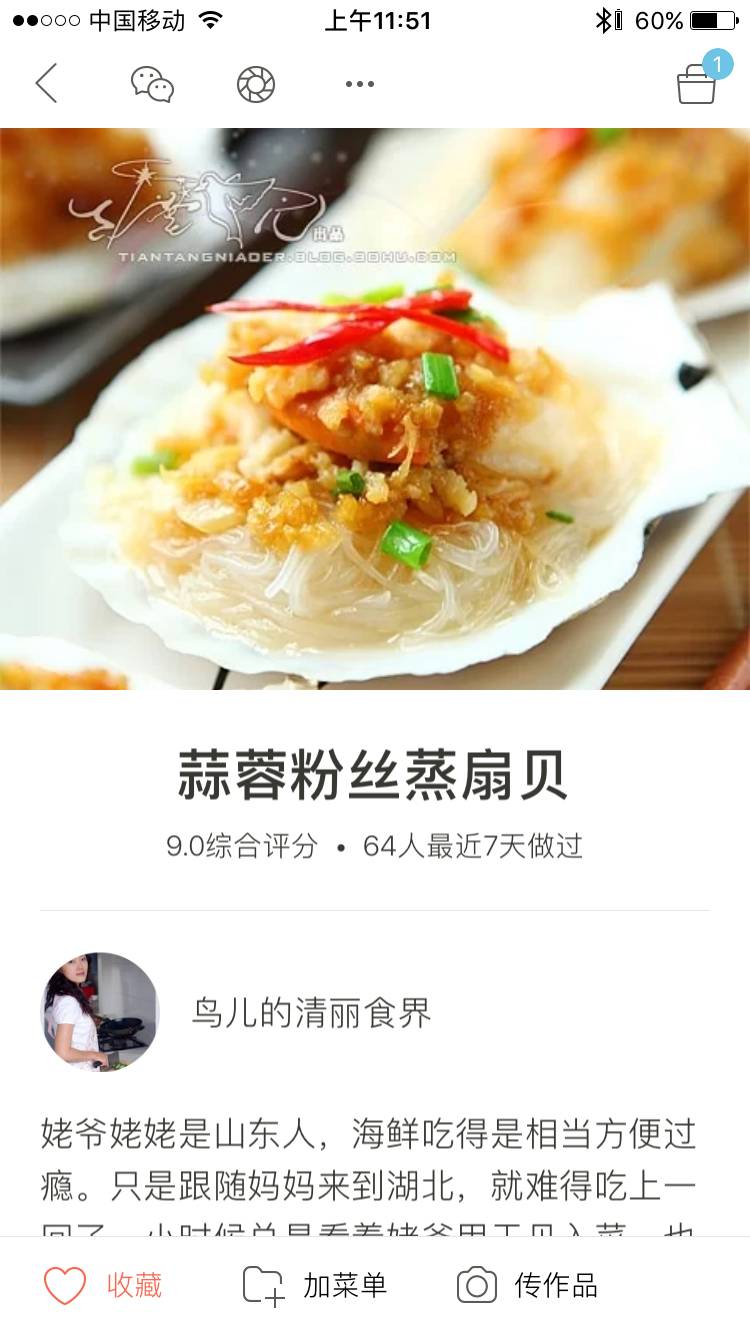
Task: View the scallop dish photo
Action: tap(375, 408)
